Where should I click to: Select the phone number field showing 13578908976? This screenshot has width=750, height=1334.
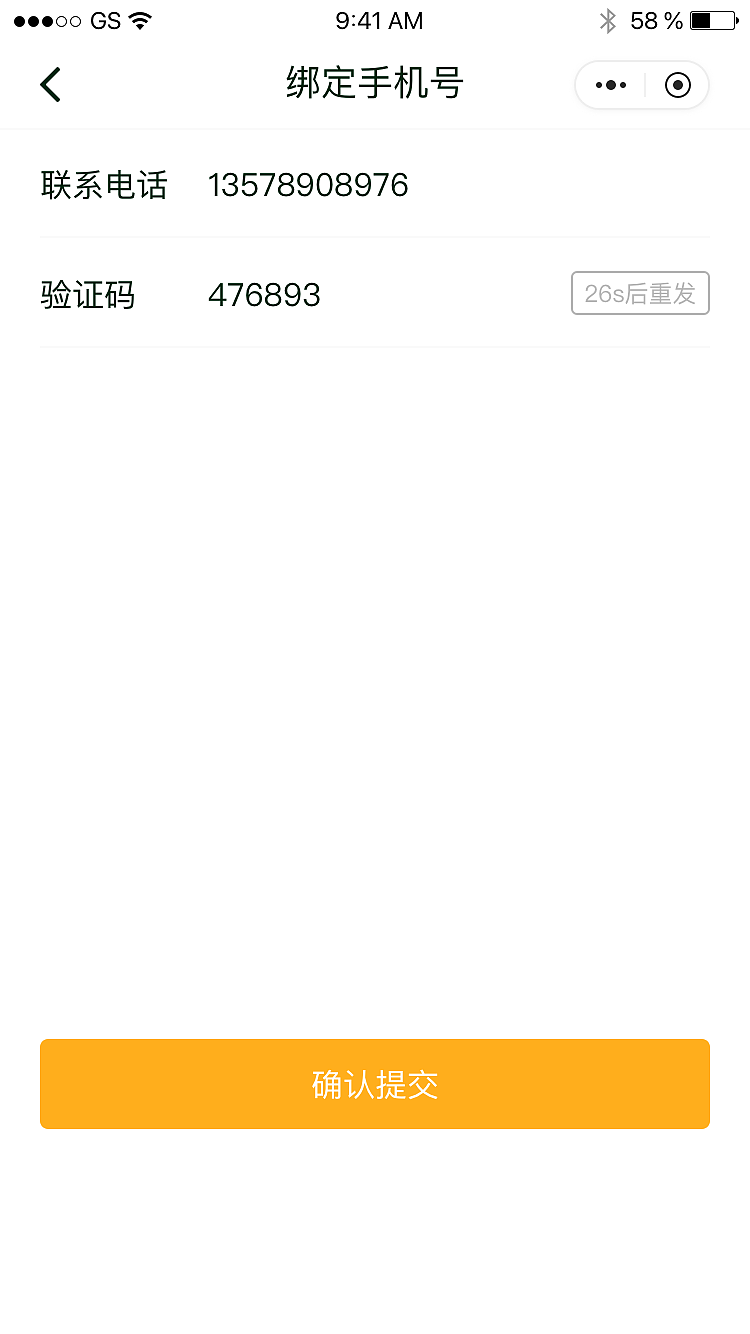pos(307,185)
